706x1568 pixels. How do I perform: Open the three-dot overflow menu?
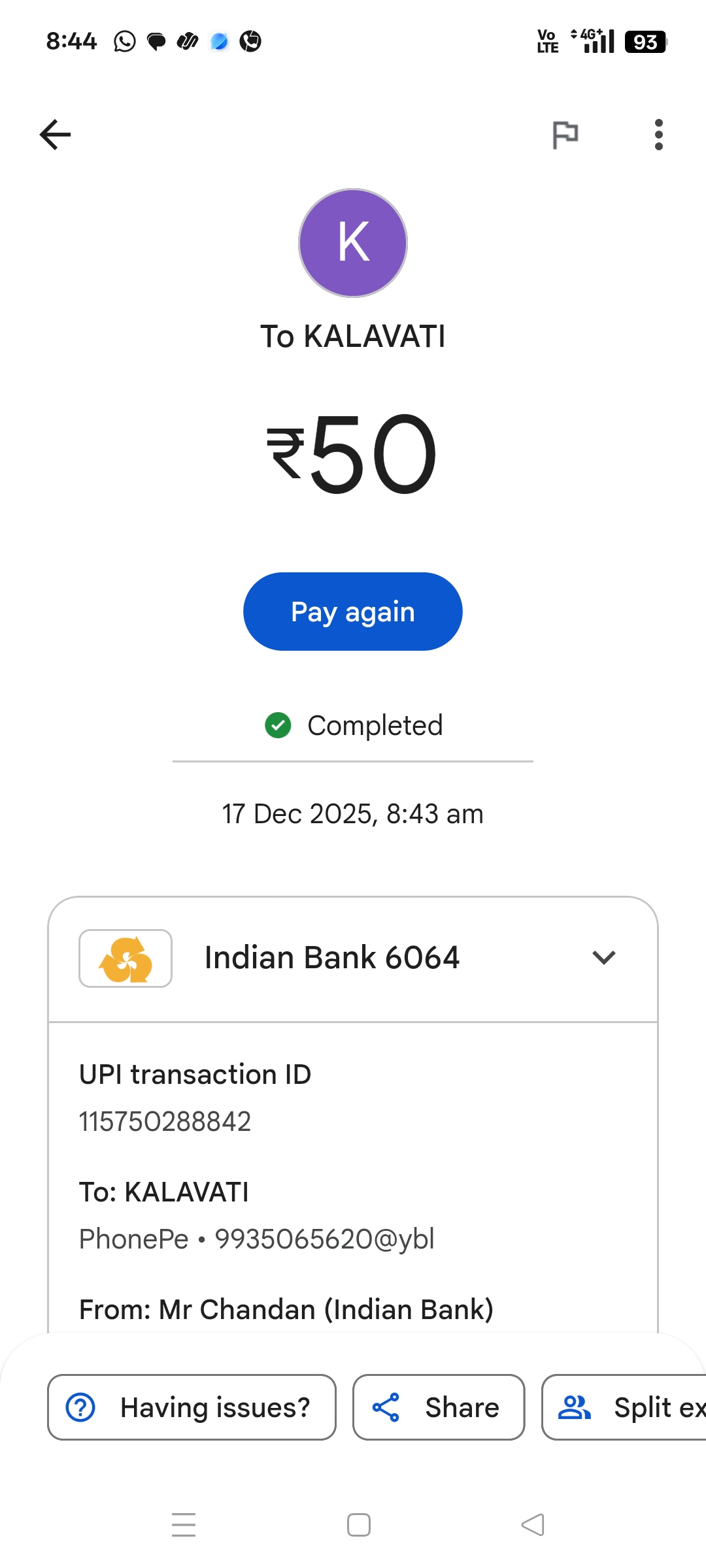point(658,135)
